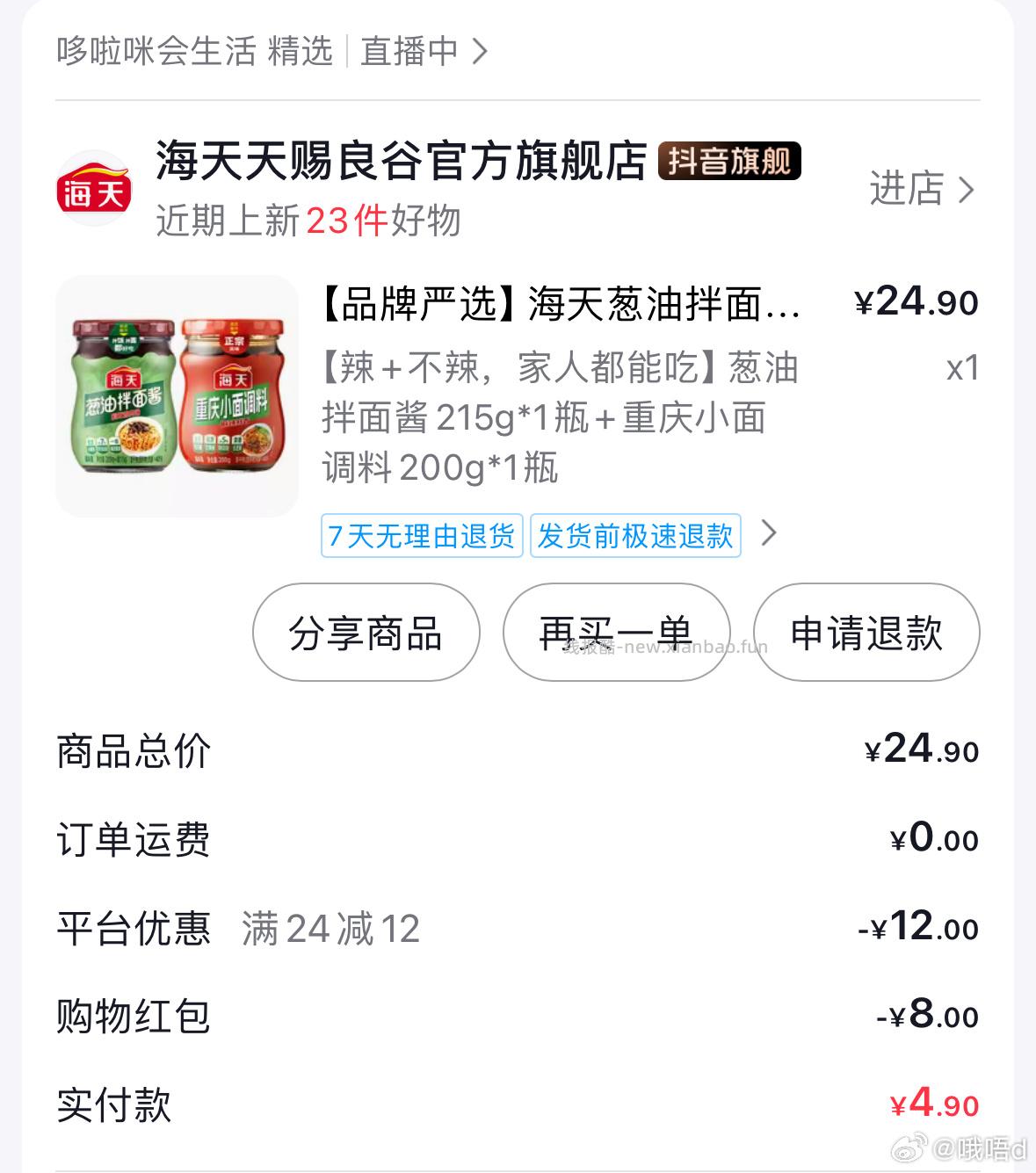
Task: Click the 直播中 live streaming entry
Action: pyautogui.click(x=409, y=52)
